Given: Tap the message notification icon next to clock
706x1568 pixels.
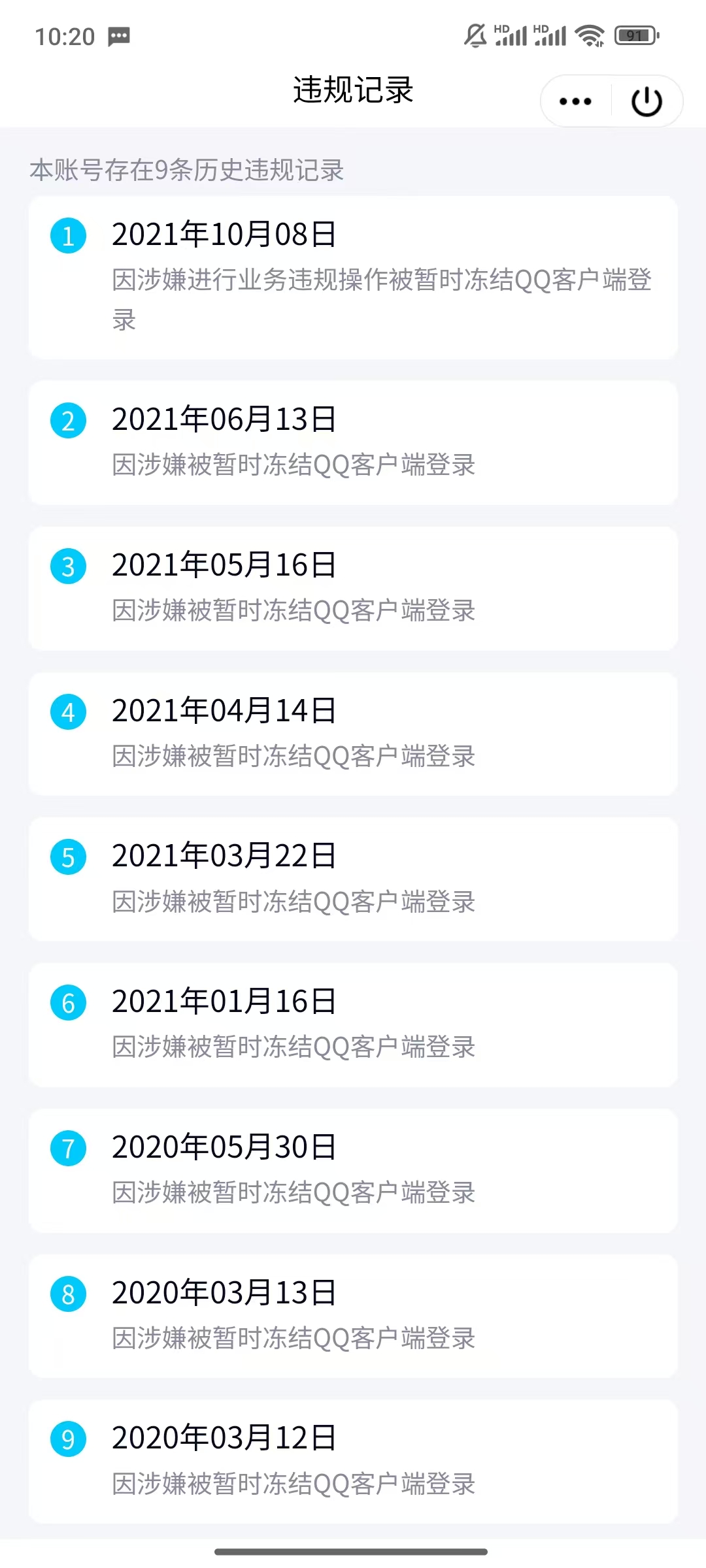Looking at the screenshot, I should [118, 36].
